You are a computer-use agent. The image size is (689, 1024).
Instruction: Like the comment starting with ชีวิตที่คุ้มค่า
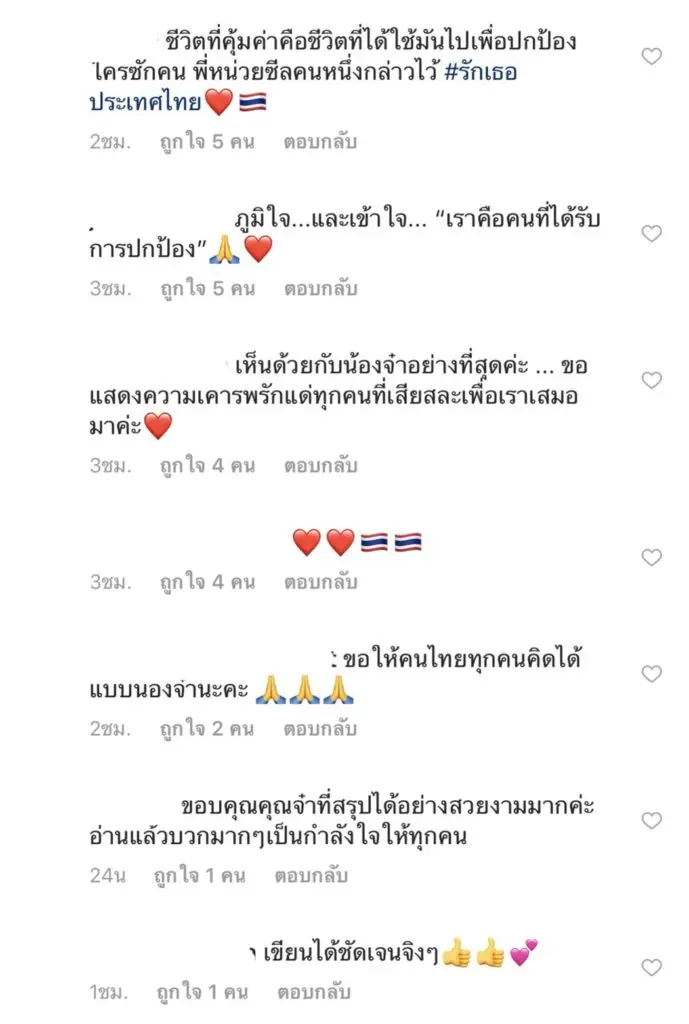[651, 57]
